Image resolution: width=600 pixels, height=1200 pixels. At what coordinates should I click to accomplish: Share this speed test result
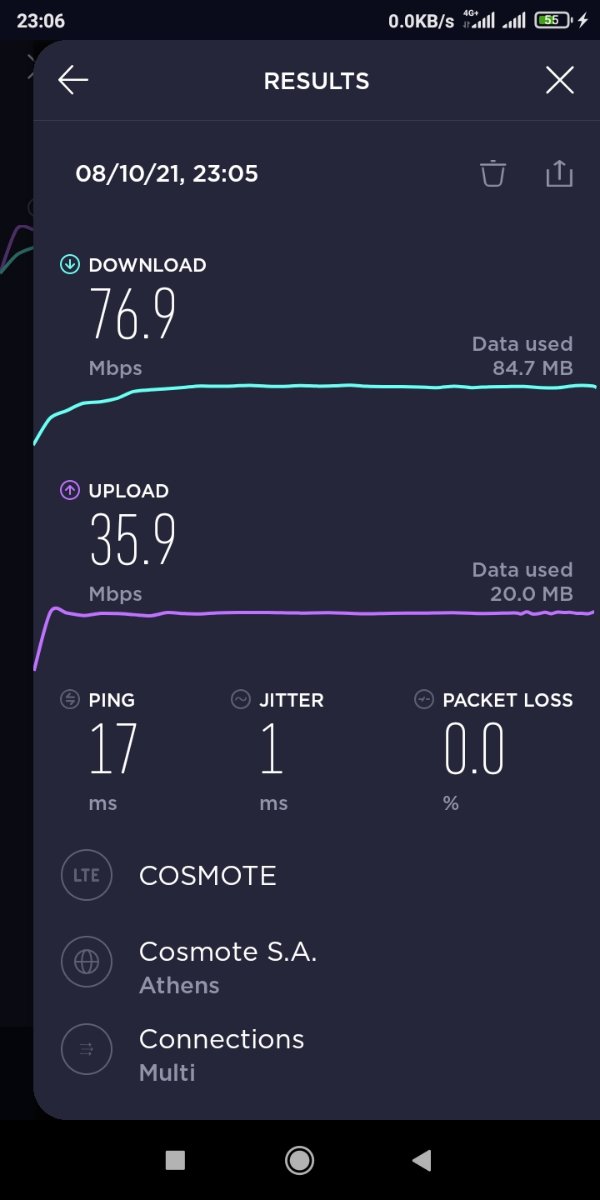[x=559, y=173]
